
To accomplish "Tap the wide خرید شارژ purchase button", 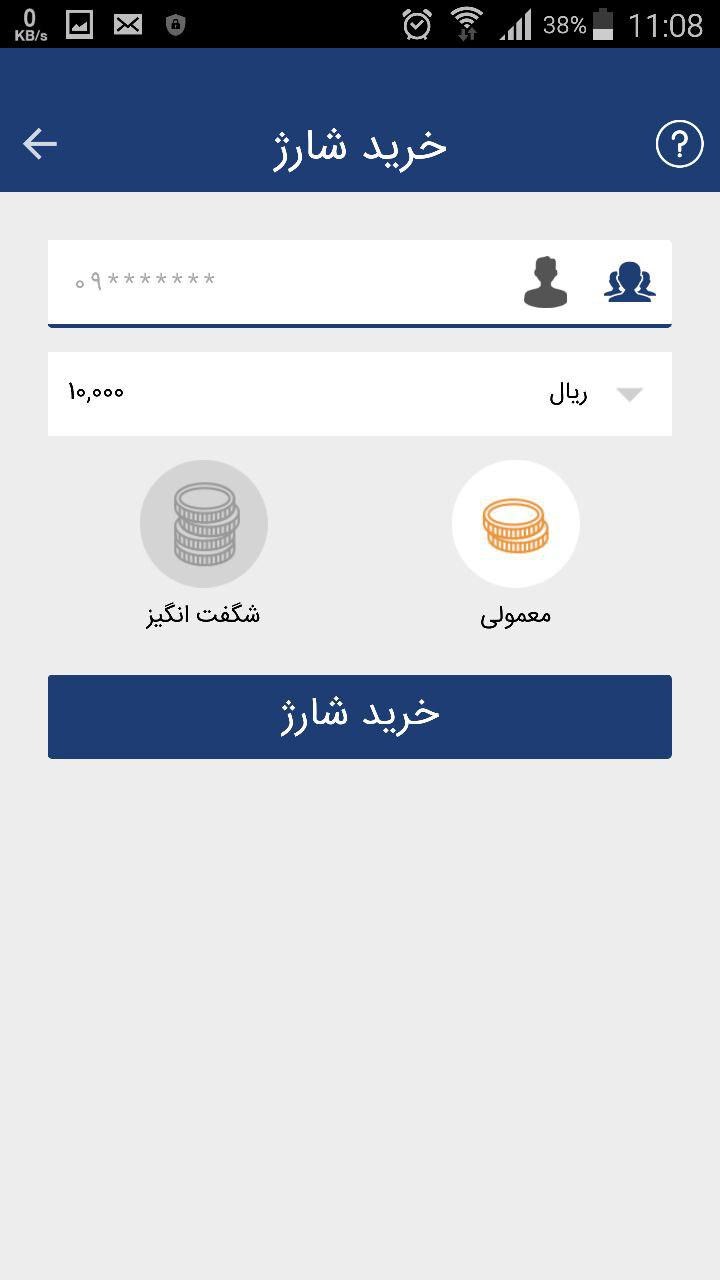I will [360, 716].
